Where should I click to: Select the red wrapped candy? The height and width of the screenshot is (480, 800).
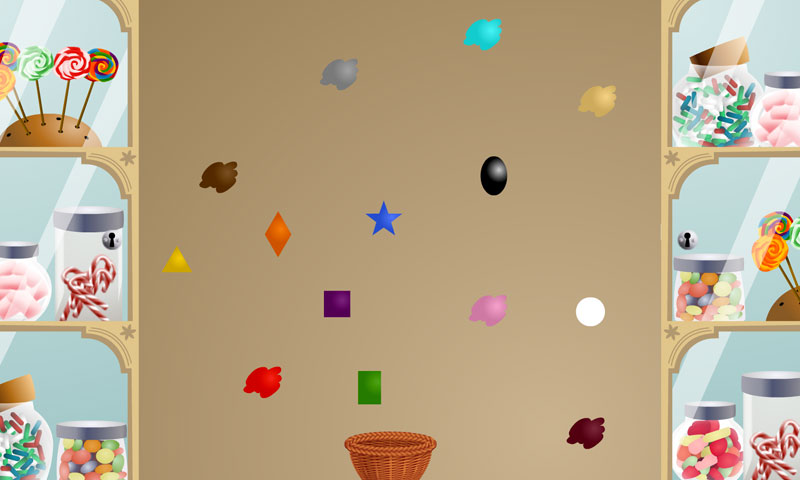(263, 382)
